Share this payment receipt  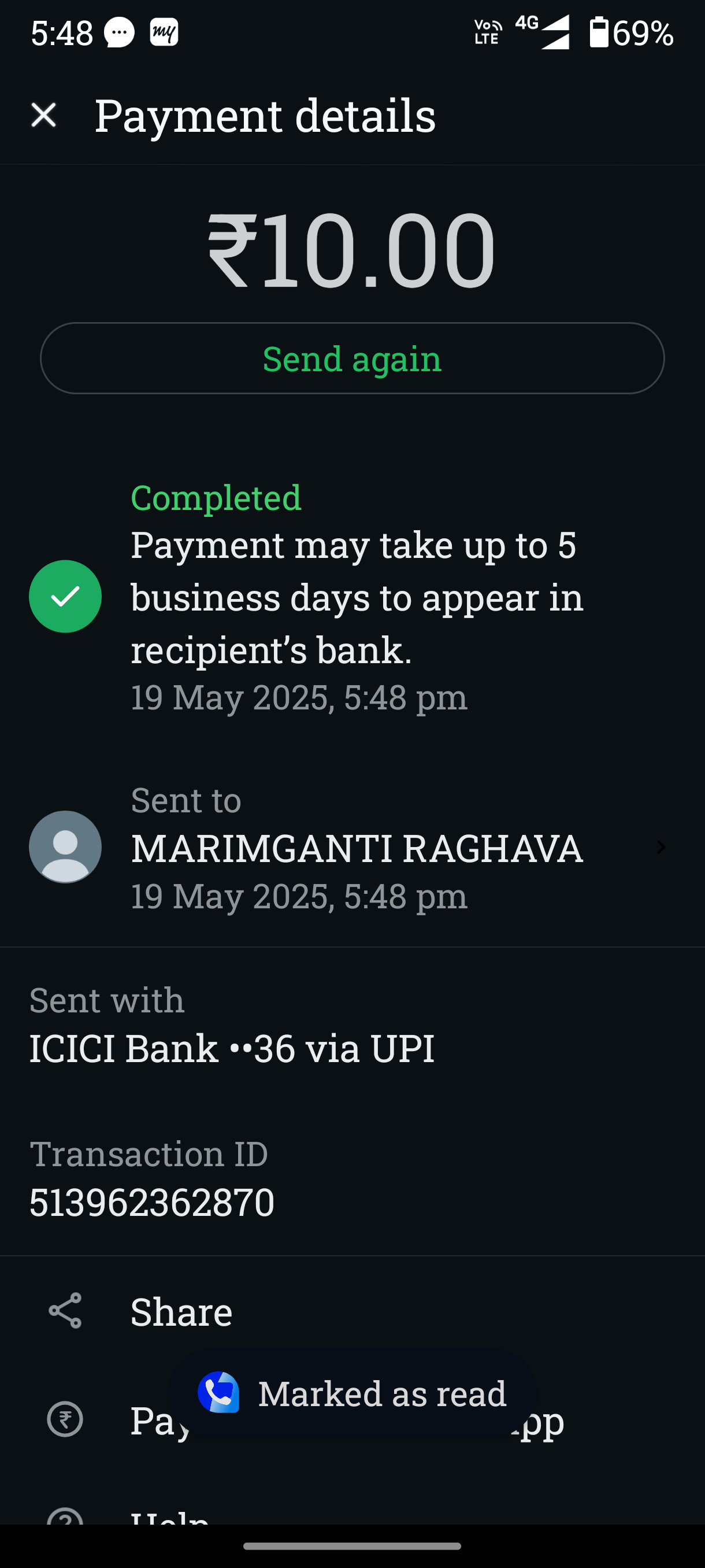(352, 1311)
